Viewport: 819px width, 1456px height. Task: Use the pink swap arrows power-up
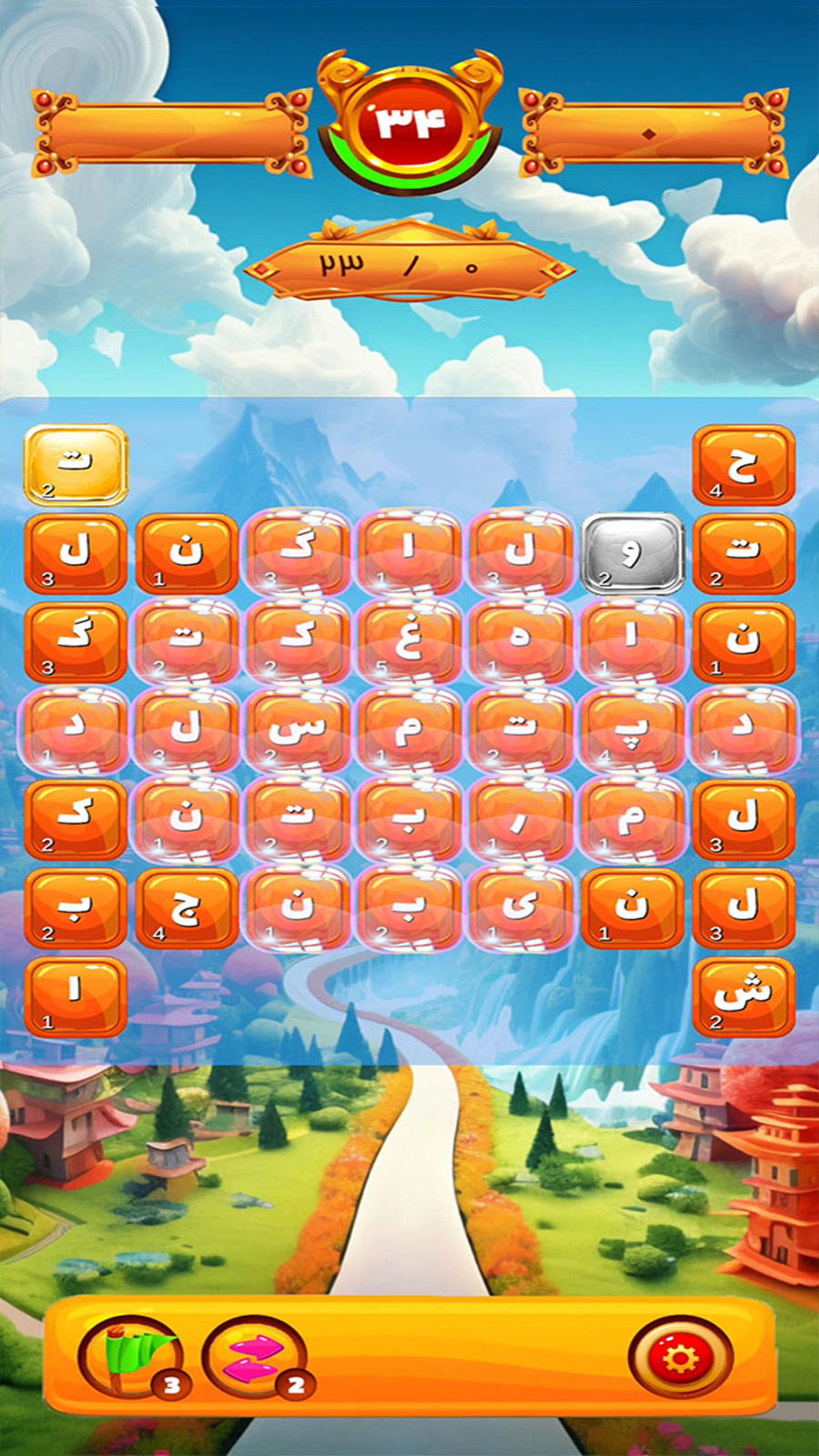pyautogui.click(x=254, y=1359)
